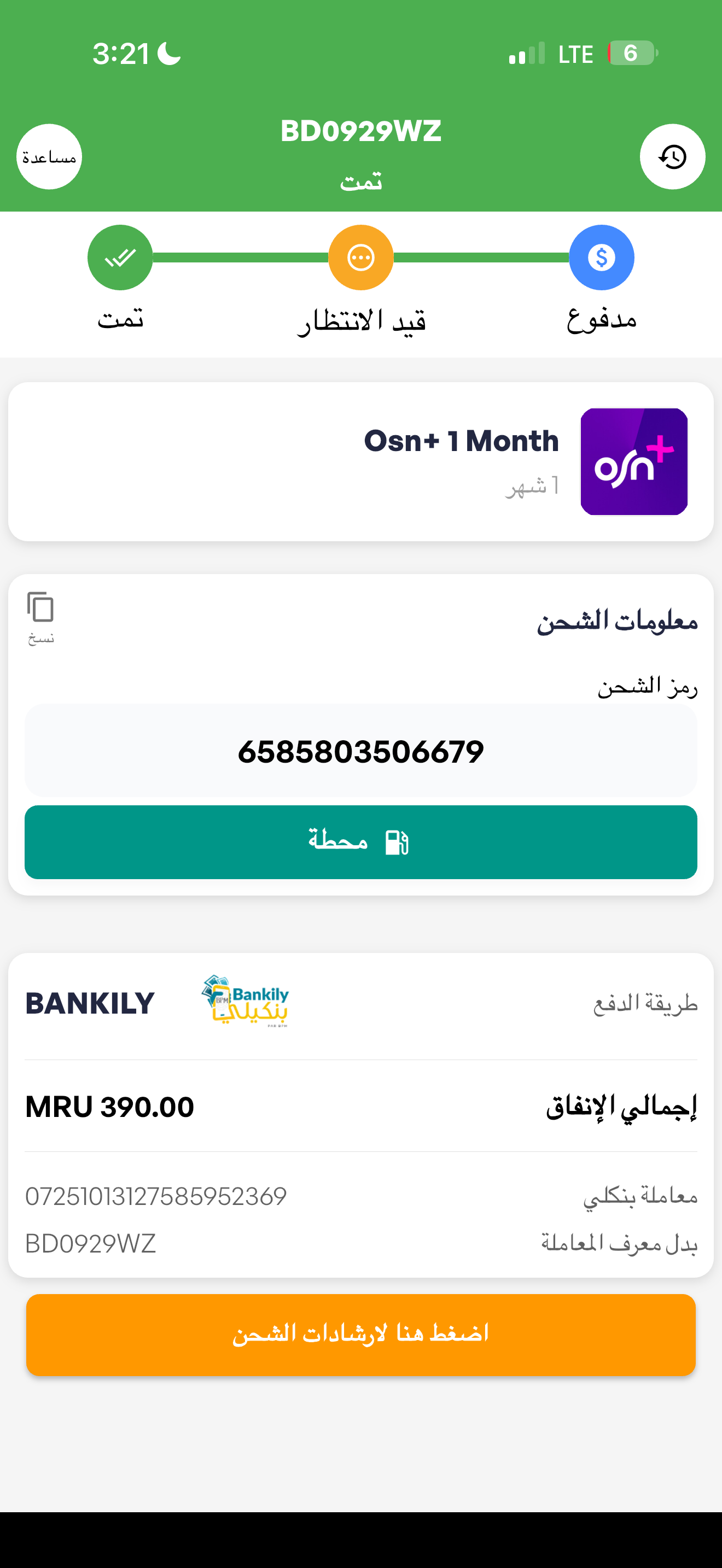Switch to the تمت status label
The image size is (722, 1568).
[361, 182]
